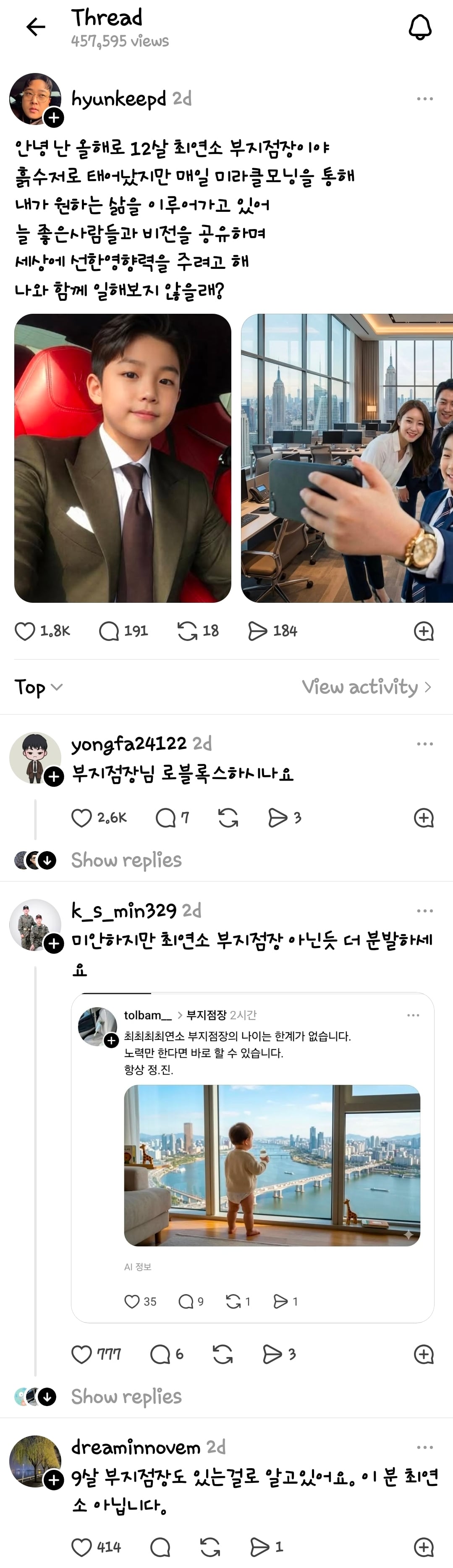453x1568 pixels.
Task: Share hyunkeepd's post via send icon
Action: [257, 631]
